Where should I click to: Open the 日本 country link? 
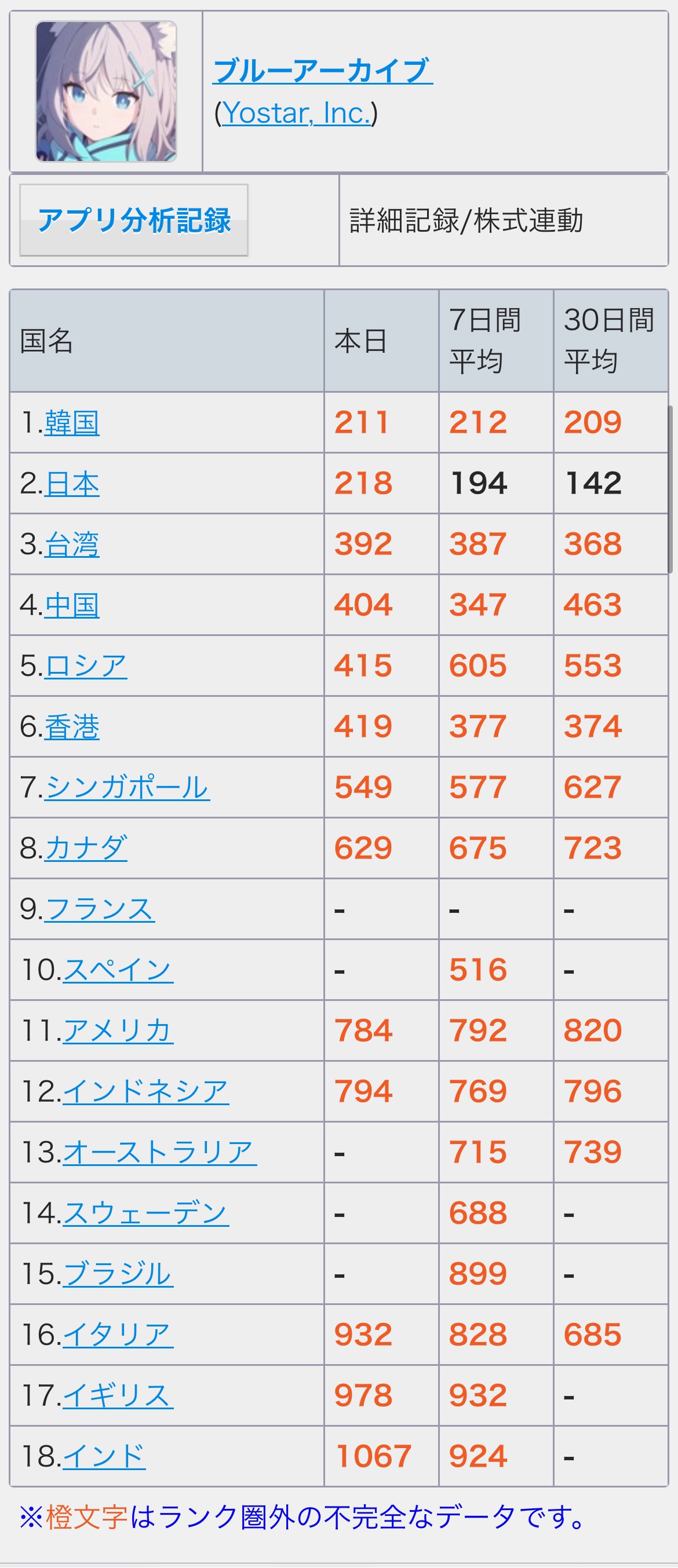click(71, 484)
